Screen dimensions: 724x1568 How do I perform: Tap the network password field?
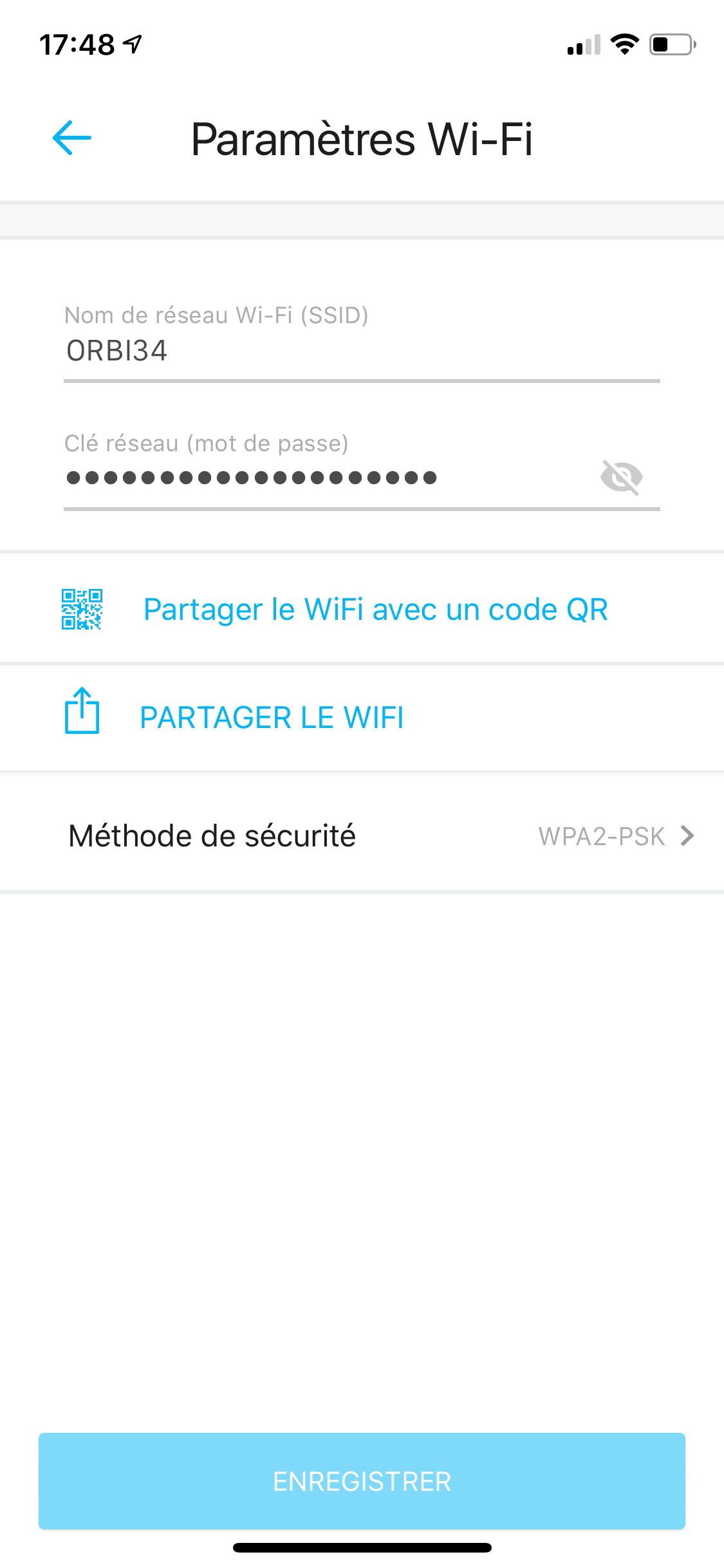point(322,478)
